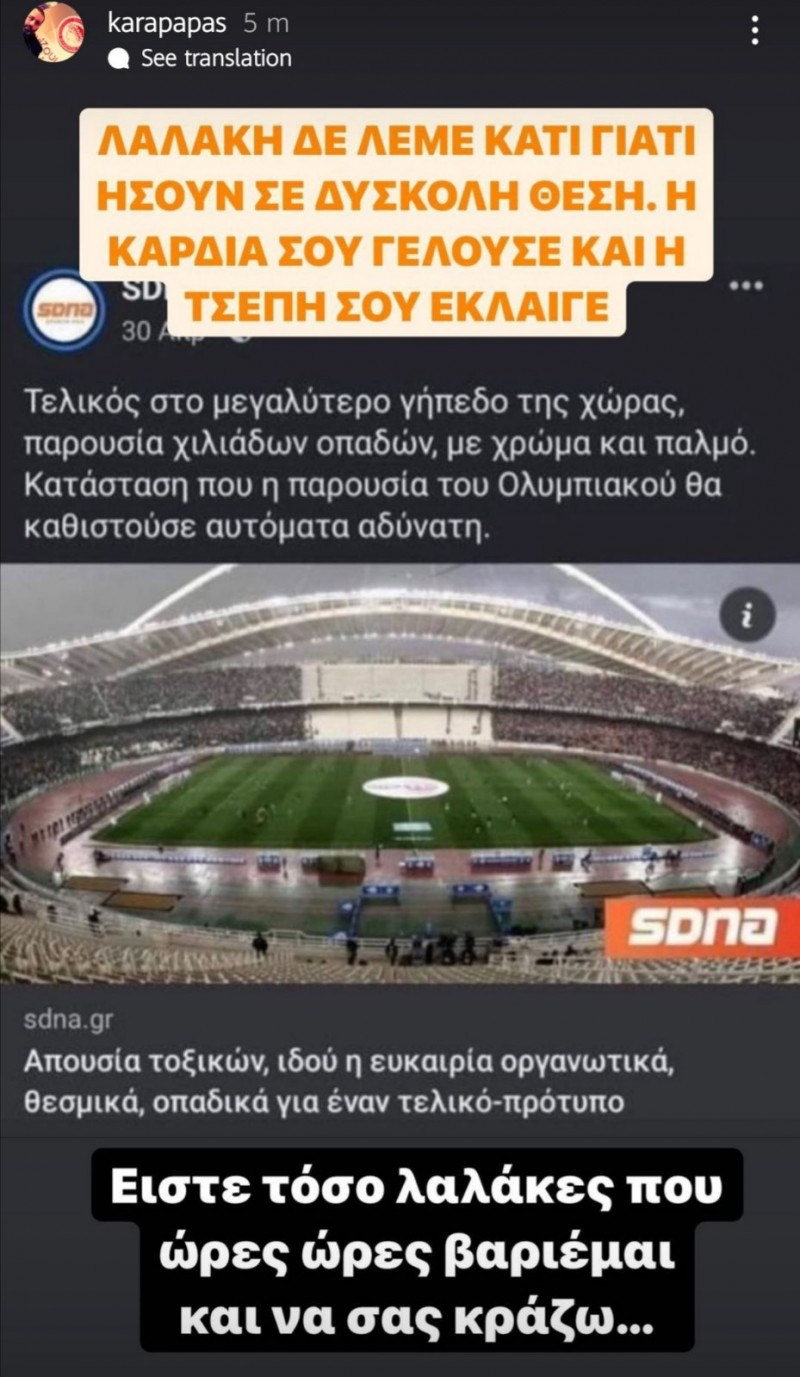Open karapapas profile from the story header
Screen dimensions: 800x1377
166,24
